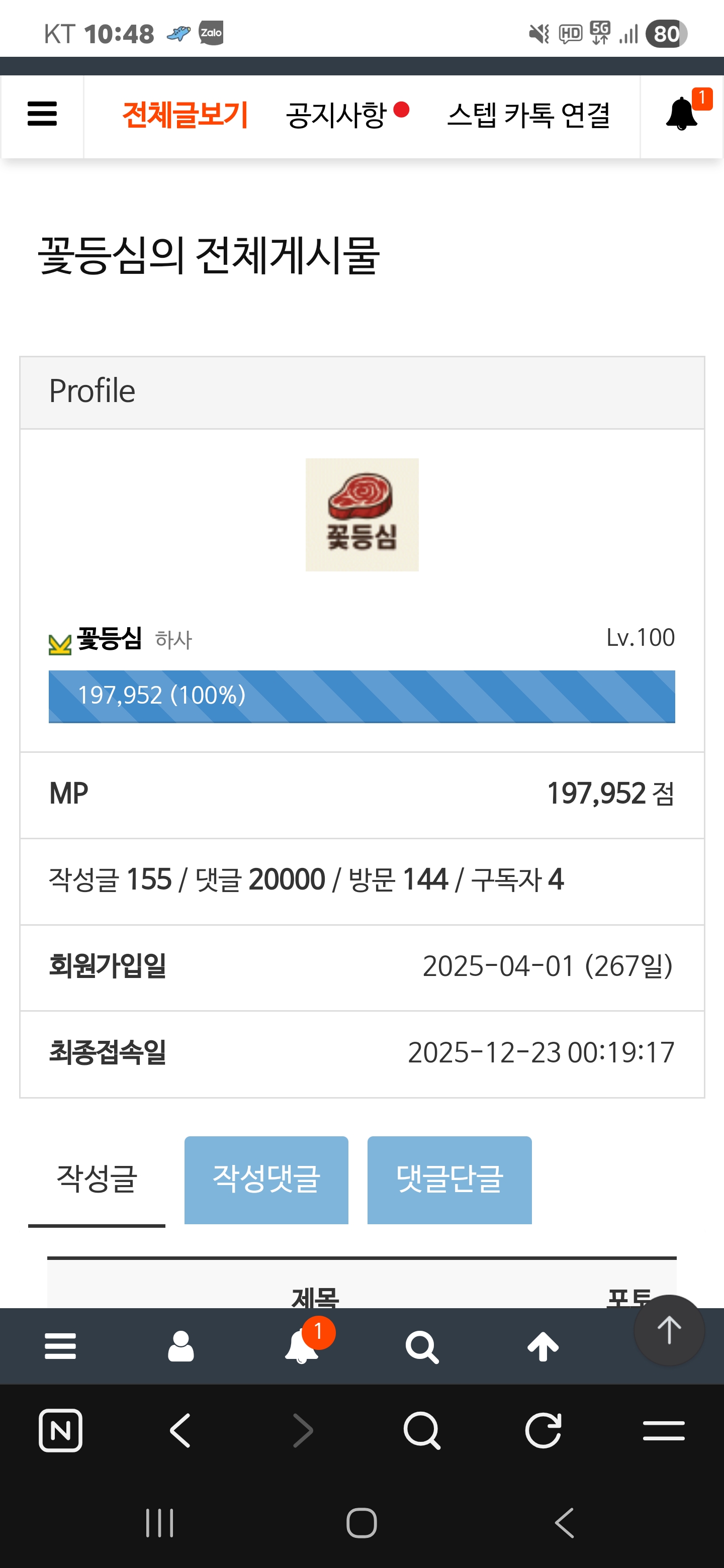This screenshot has height=1568, width=724.
Task: Open the Naver home N button
Action: [60, 1430]
